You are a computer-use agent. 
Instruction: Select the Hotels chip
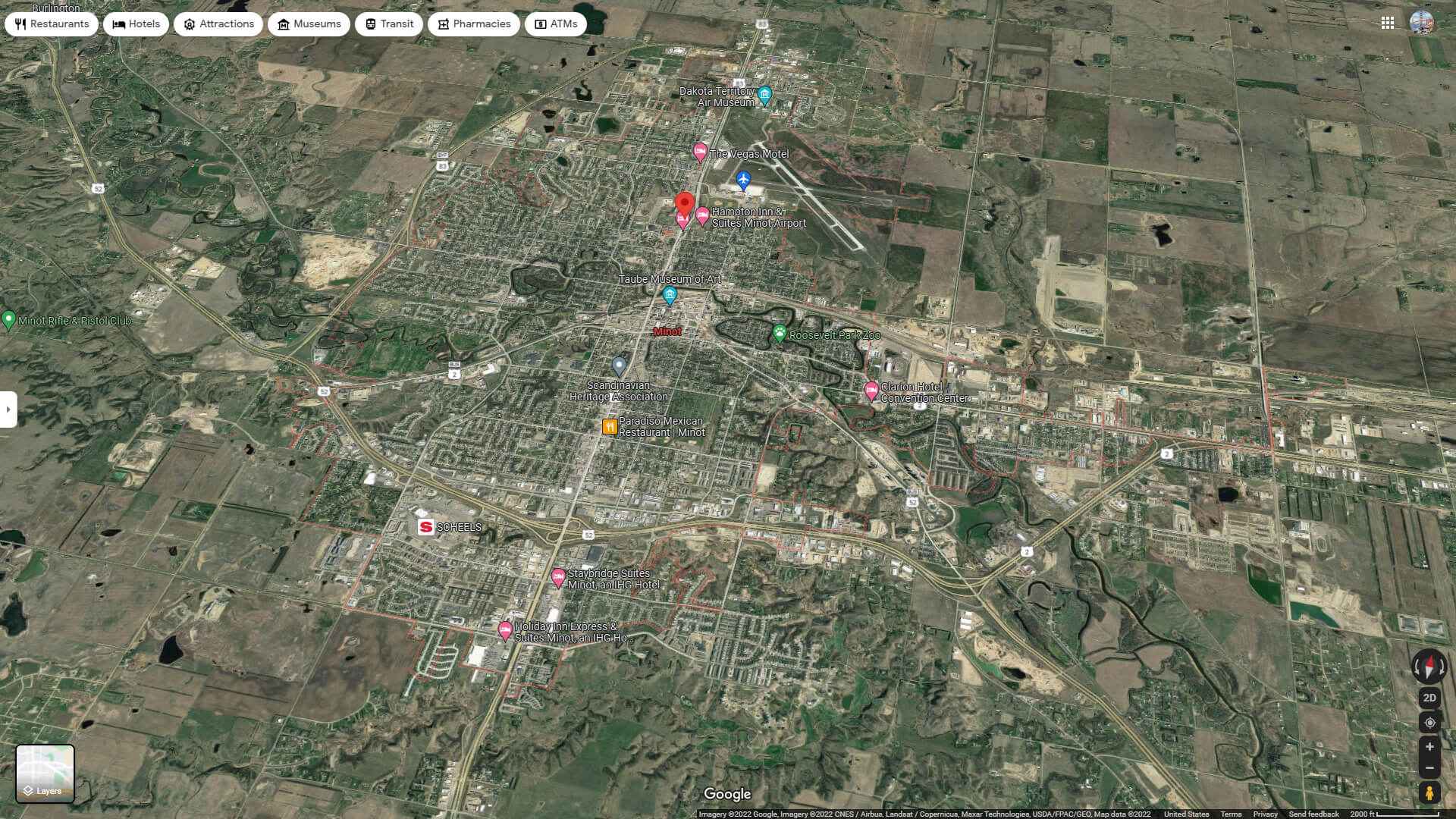coord(136,24)
